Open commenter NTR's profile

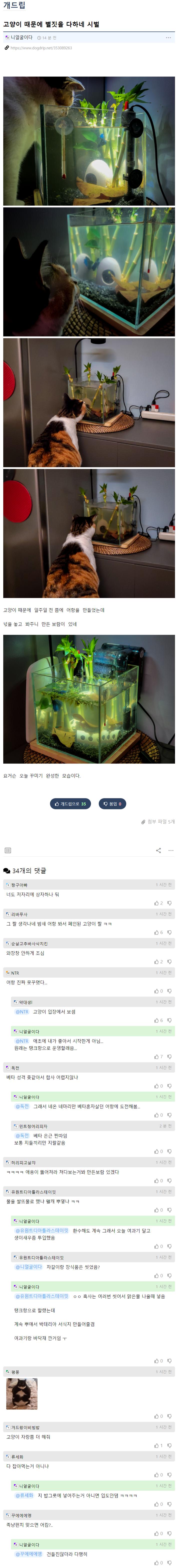(x=14, y=973)
